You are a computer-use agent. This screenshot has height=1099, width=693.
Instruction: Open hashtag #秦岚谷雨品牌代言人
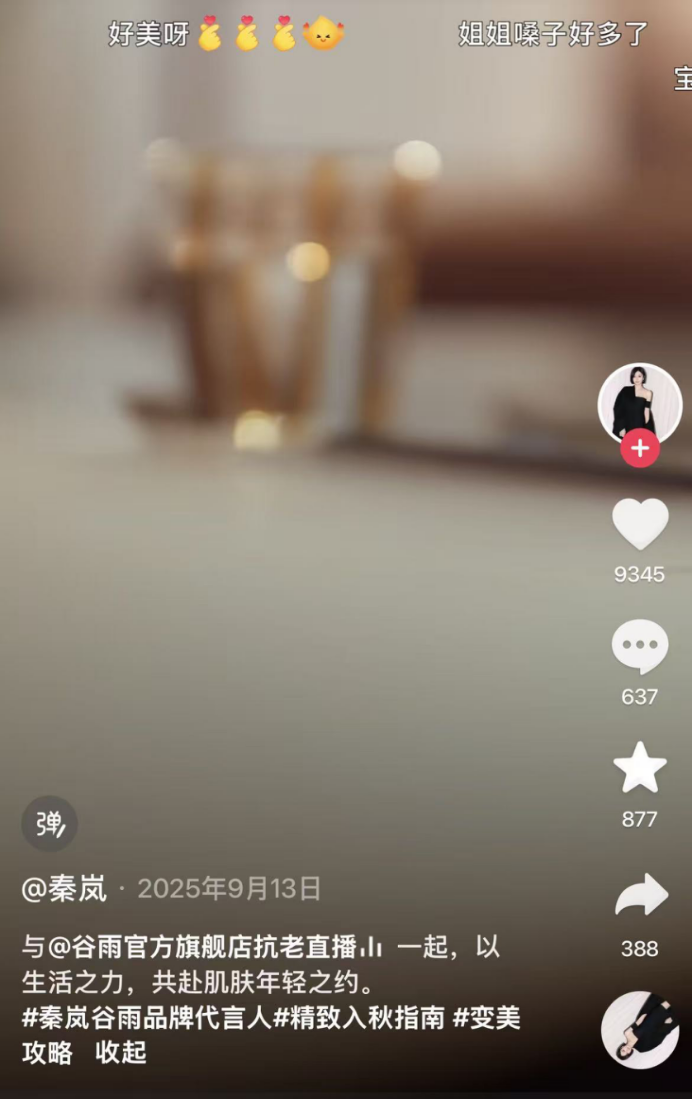coord(147,1019)
